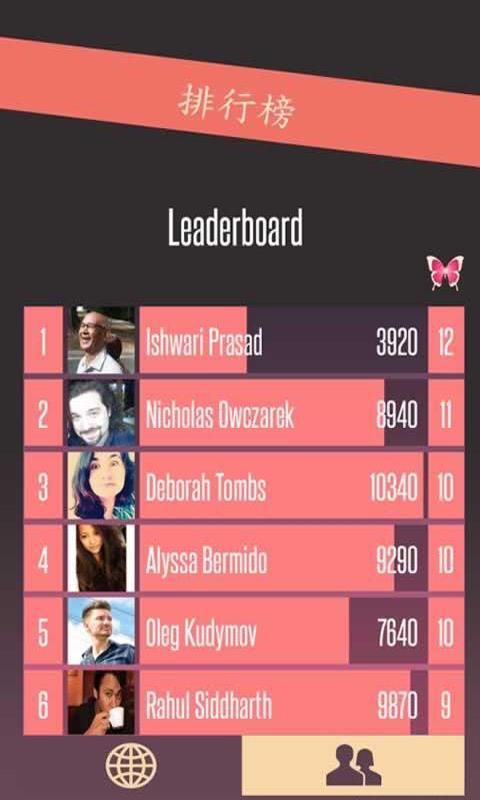Open Oleg Kudymov's leaderboard entry
This screenshot has height=800, width=480.
pyautogui.click(x=244, y=631)
